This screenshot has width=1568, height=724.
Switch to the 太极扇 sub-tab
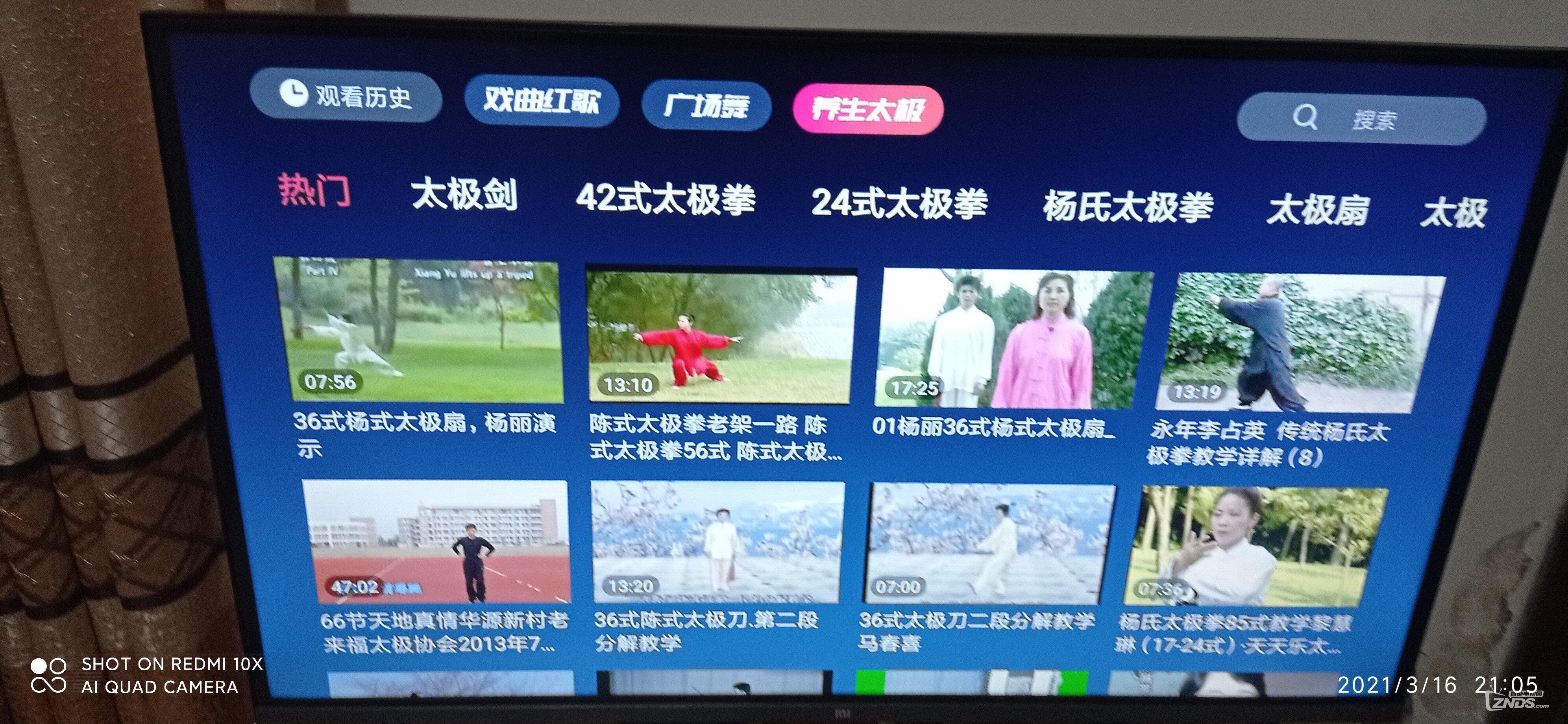click(x=1318, y=211)
